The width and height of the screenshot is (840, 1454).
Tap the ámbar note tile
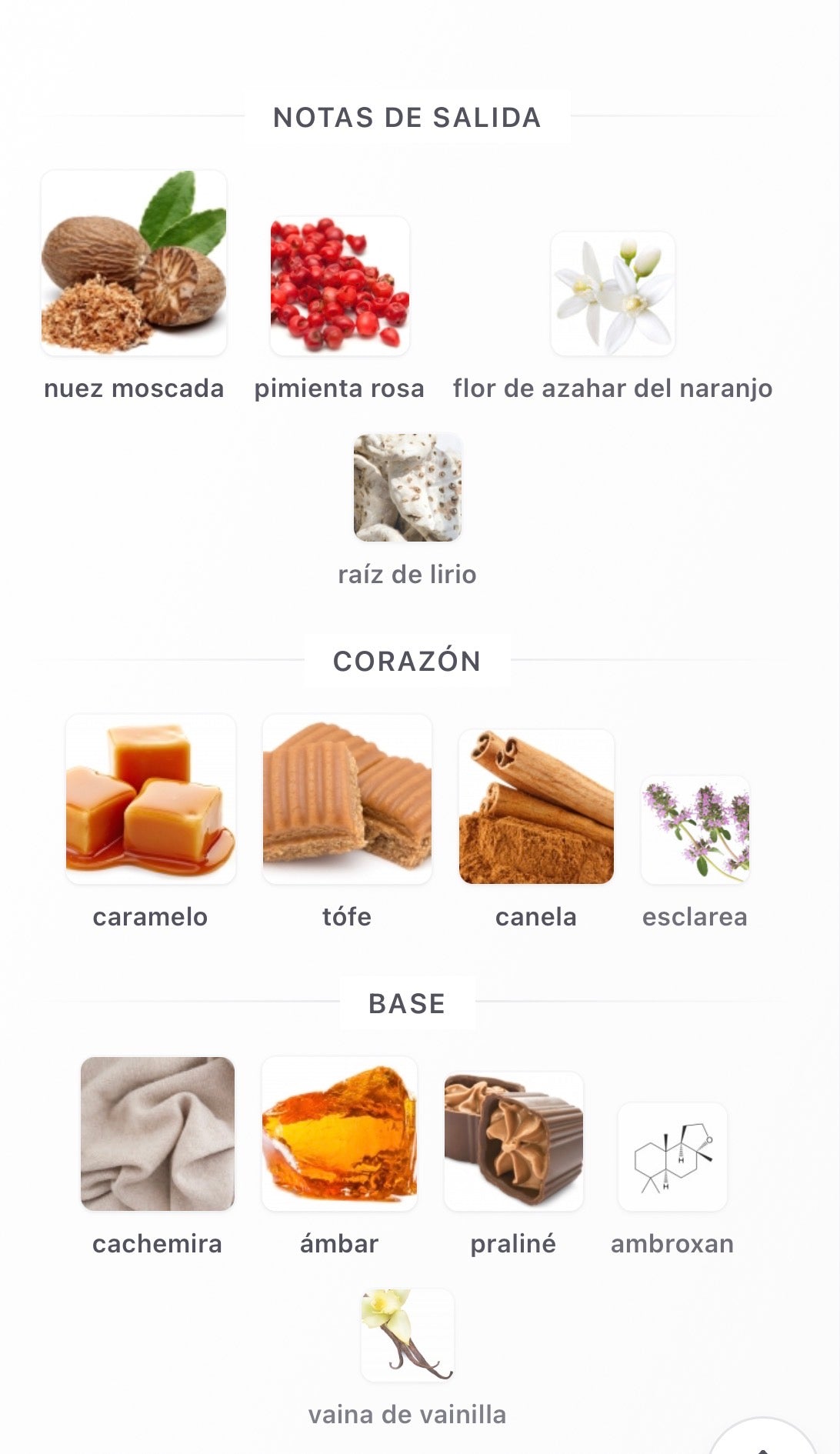[x=339, y=1133]
